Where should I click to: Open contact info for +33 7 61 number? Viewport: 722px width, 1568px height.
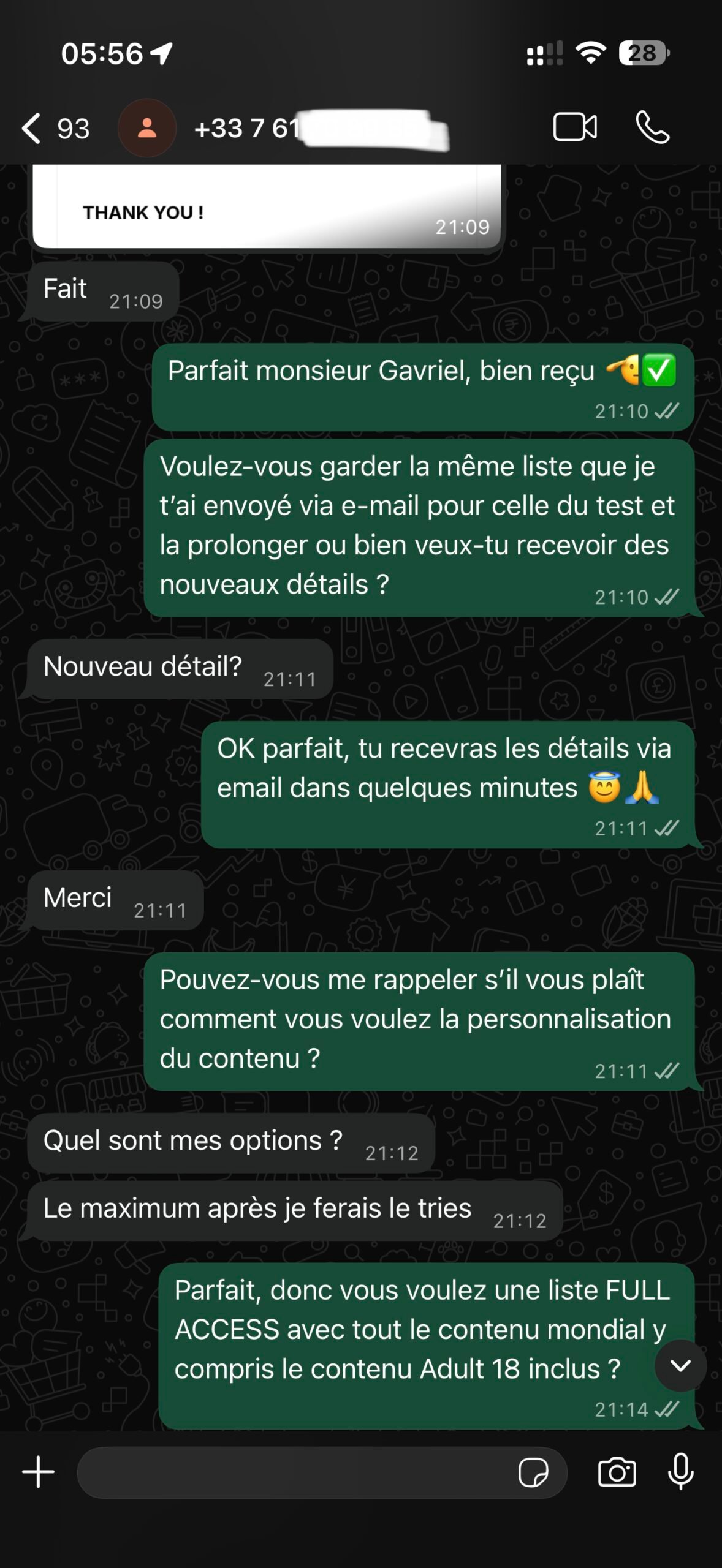tap(319, 129)
